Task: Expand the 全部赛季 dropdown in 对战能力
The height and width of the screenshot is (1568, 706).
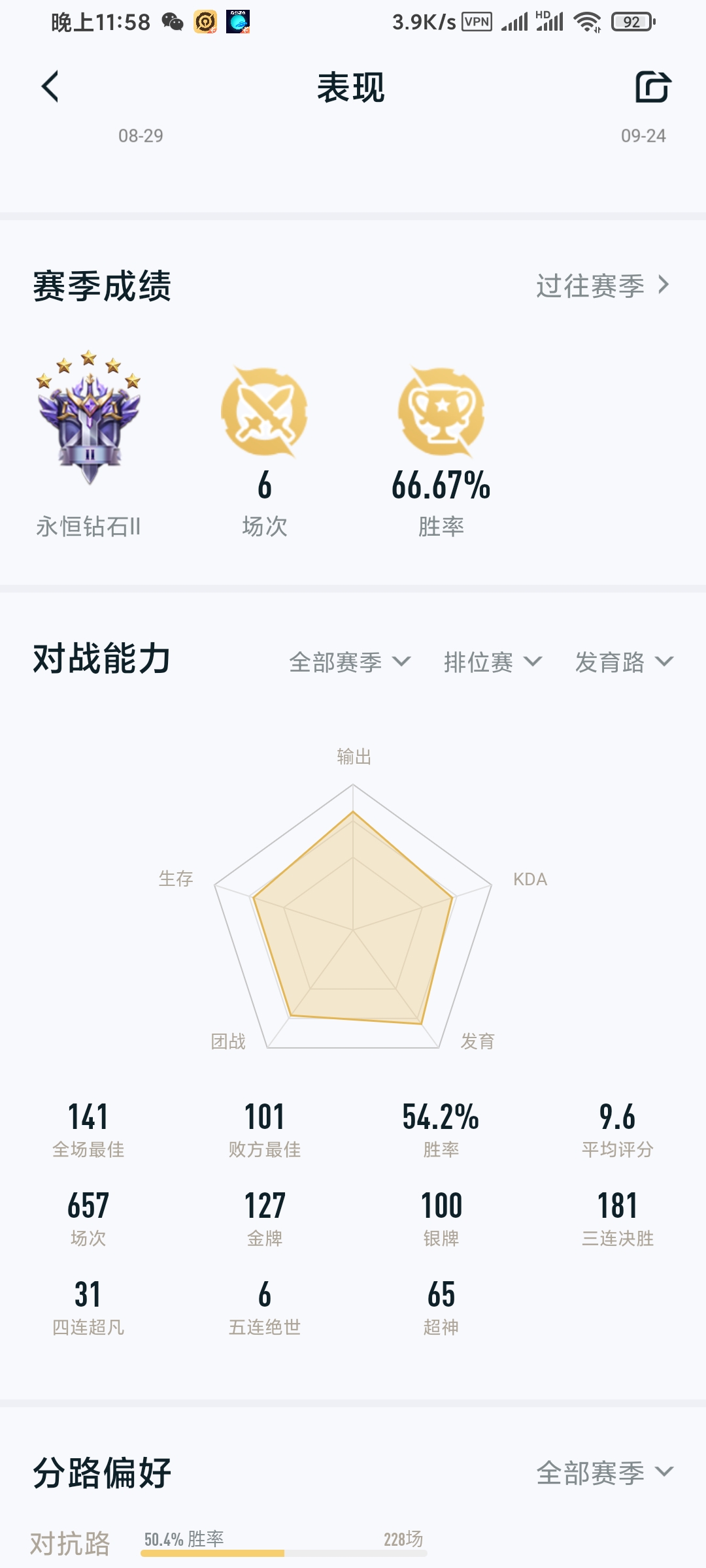Action: (x=350, y=662)
